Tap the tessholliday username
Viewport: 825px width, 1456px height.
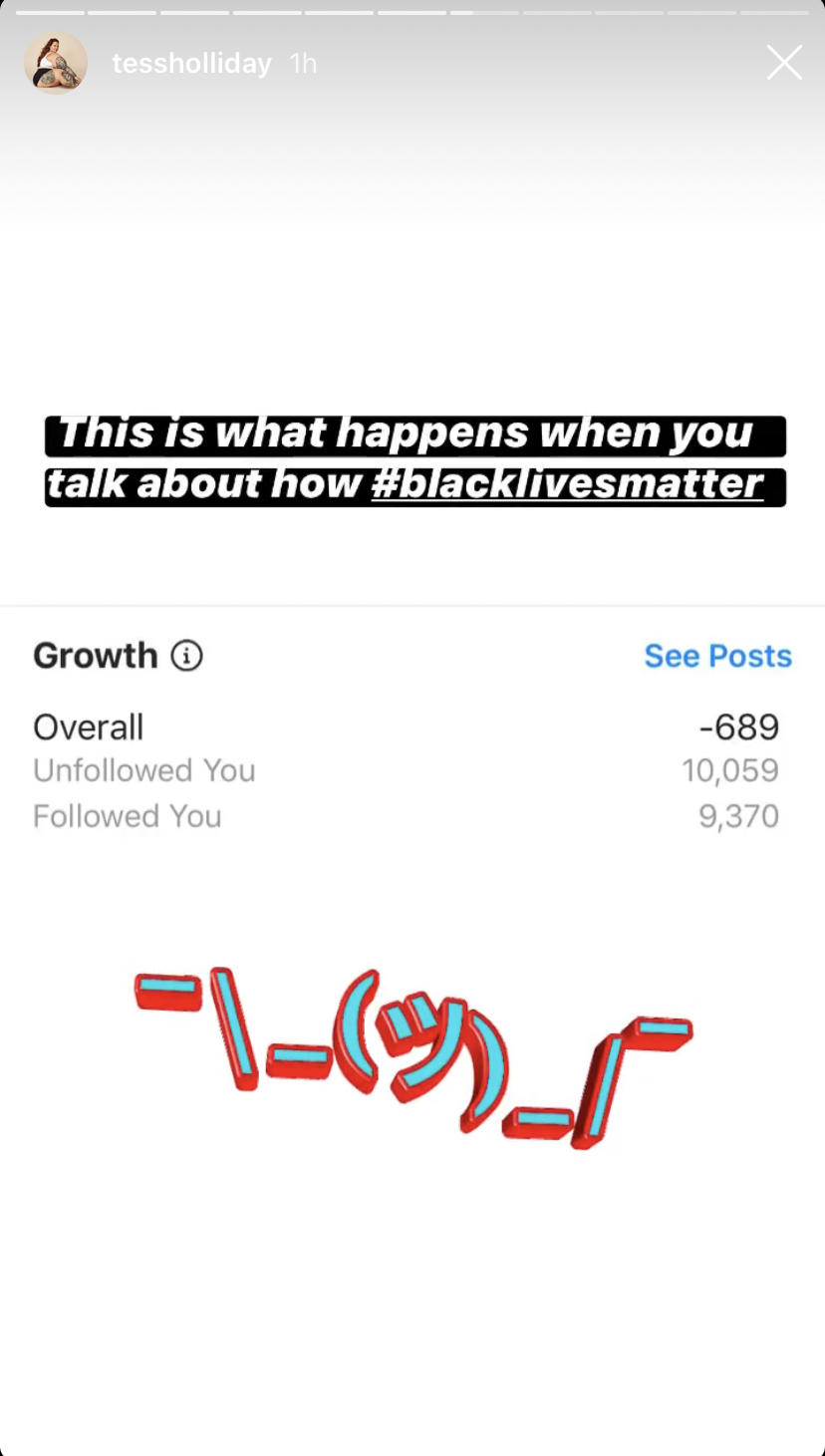[x=191, y=64]
